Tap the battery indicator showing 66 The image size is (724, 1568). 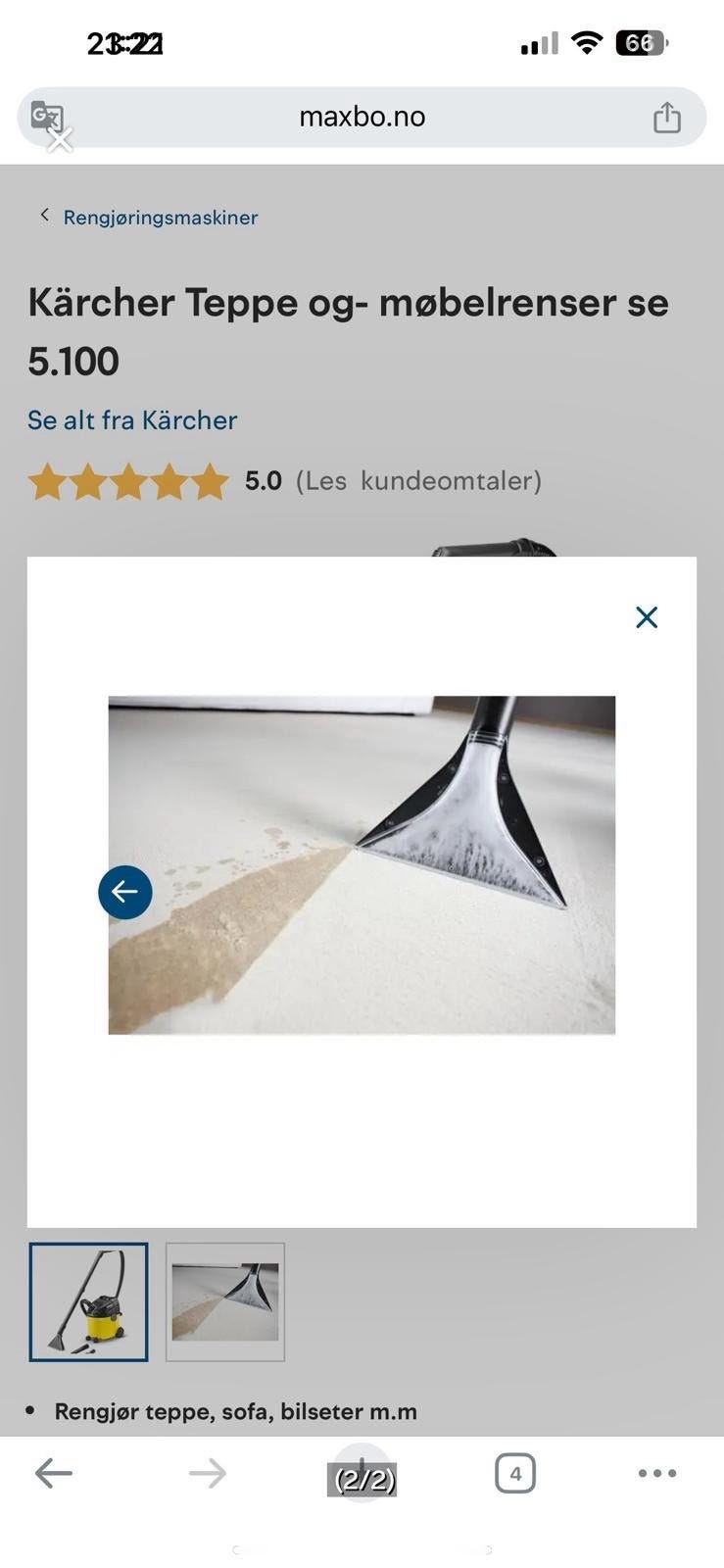coord(639,42)
